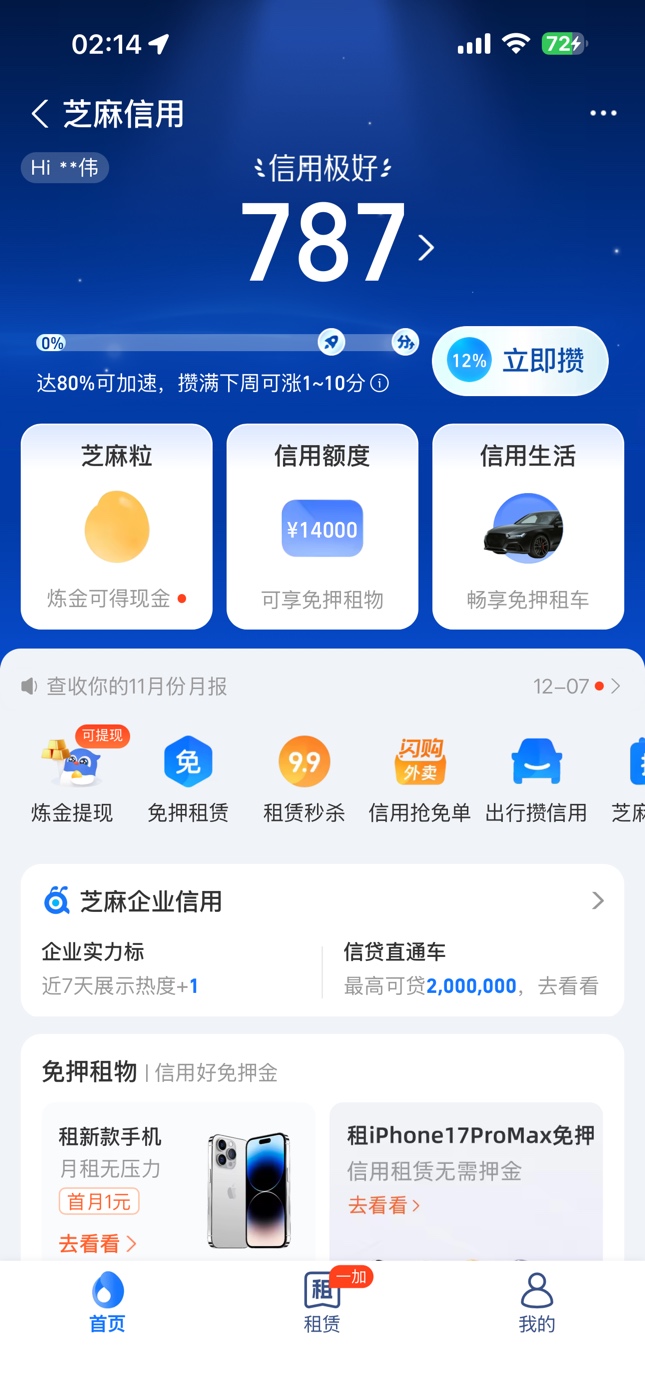Check 信贷直通车 loan offer
645x1398 pixels.
[470, 970]
